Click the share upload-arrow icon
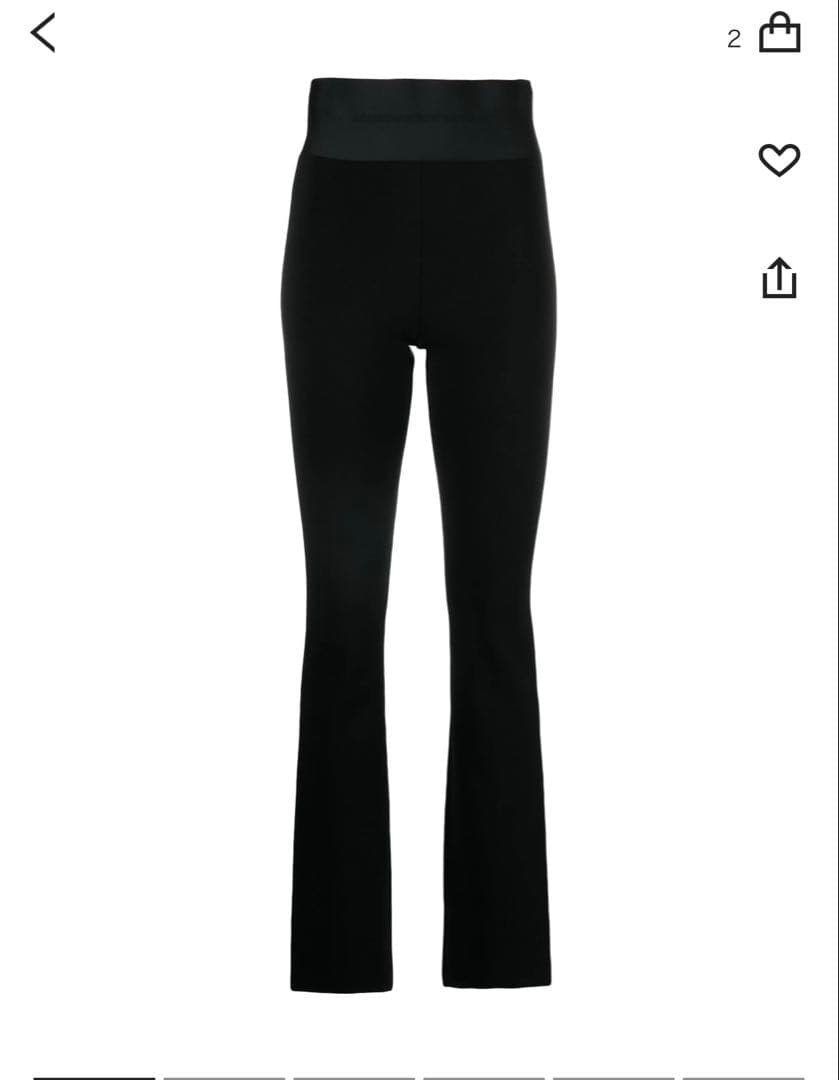 (780, 276)
